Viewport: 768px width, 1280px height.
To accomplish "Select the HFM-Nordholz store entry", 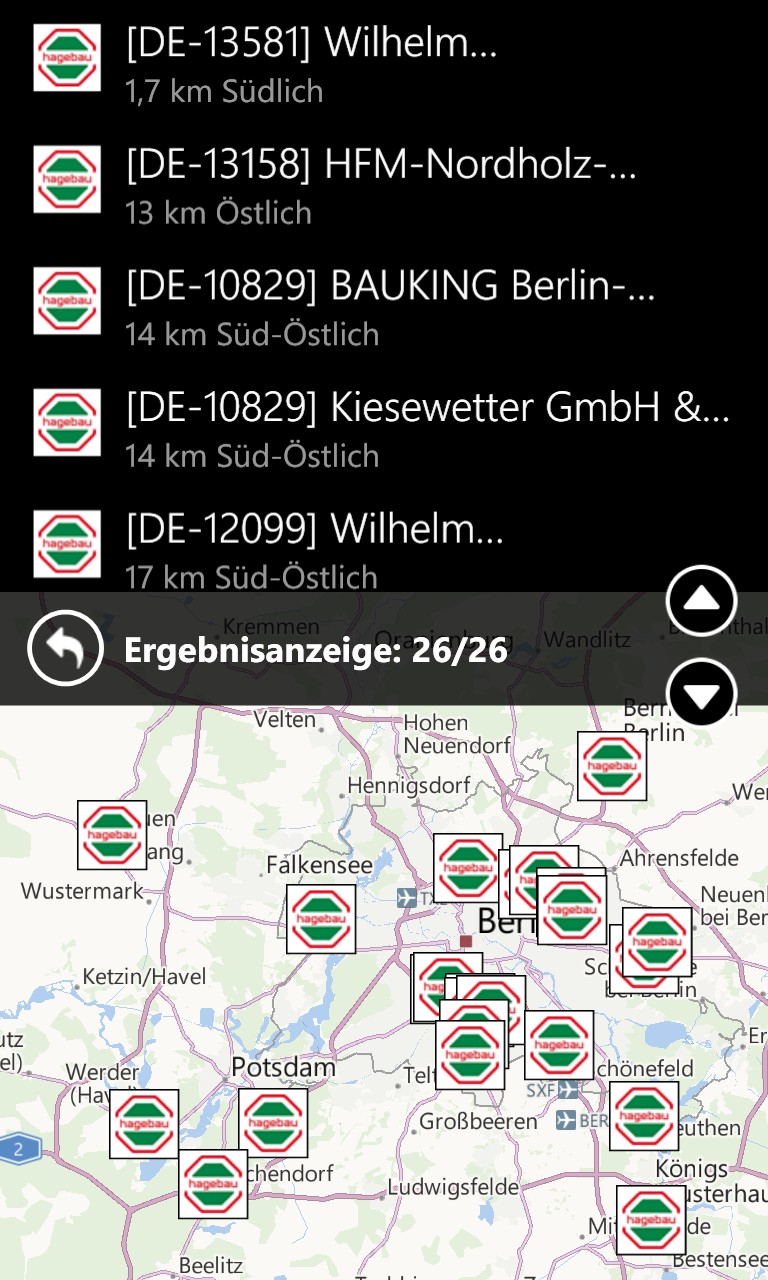I will coord(380,184).
